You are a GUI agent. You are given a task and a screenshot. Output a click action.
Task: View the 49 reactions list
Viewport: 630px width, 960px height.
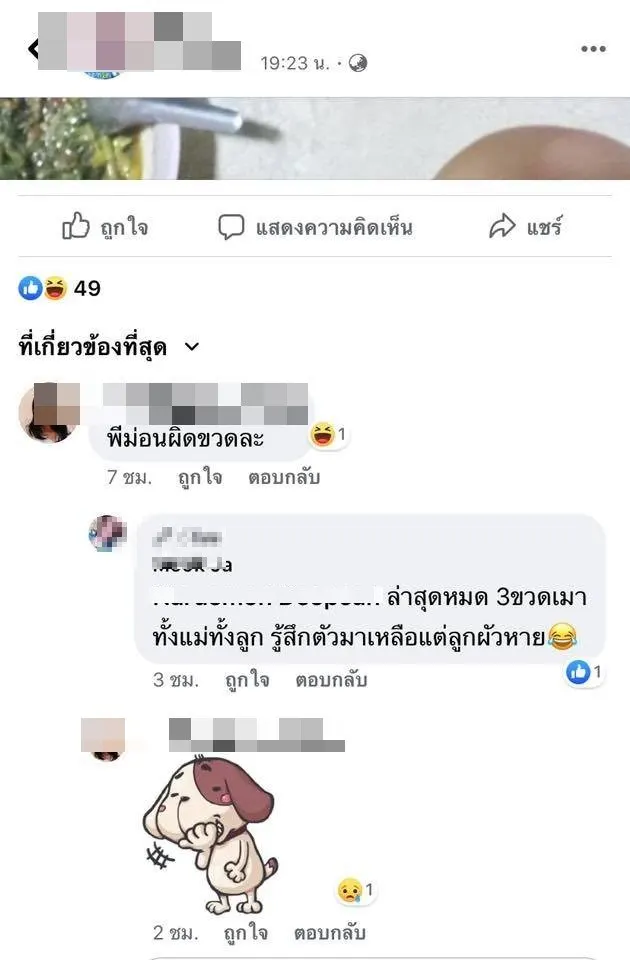click(60, 289)
